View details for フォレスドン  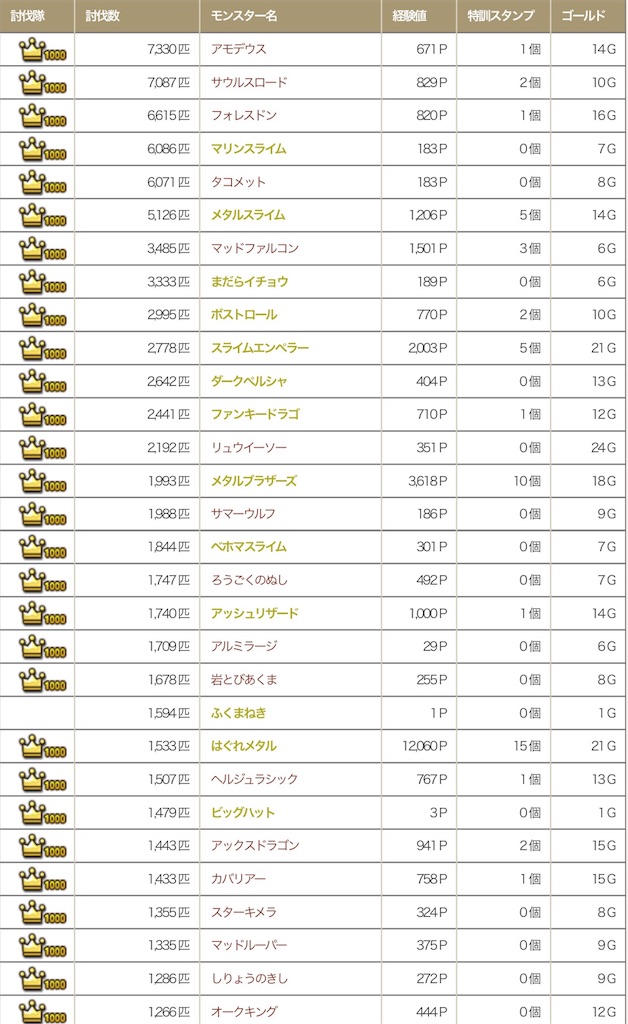pos(244,115)
